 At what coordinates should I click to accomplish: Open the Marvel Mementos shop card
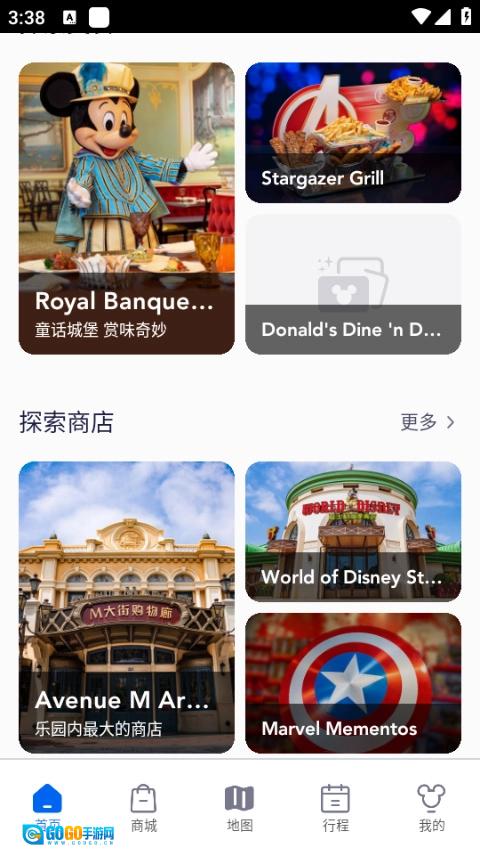coord(353,683)
